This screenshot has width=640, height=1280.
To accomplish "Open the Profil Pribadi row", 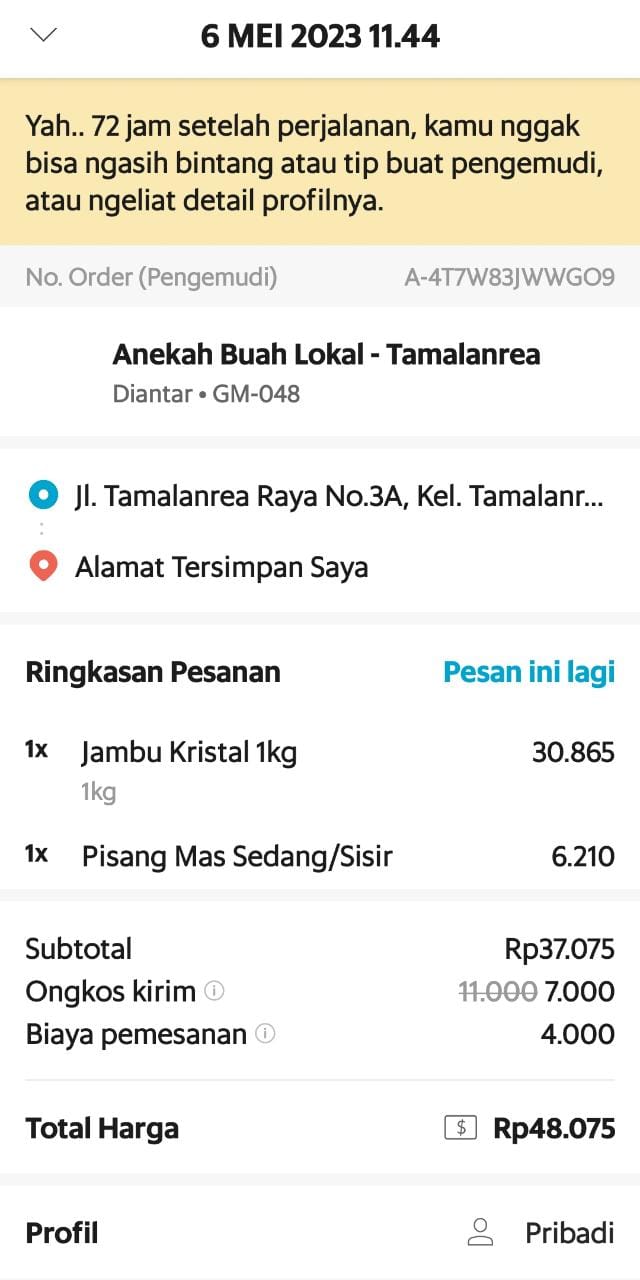I will click(x=320, y=1233).
